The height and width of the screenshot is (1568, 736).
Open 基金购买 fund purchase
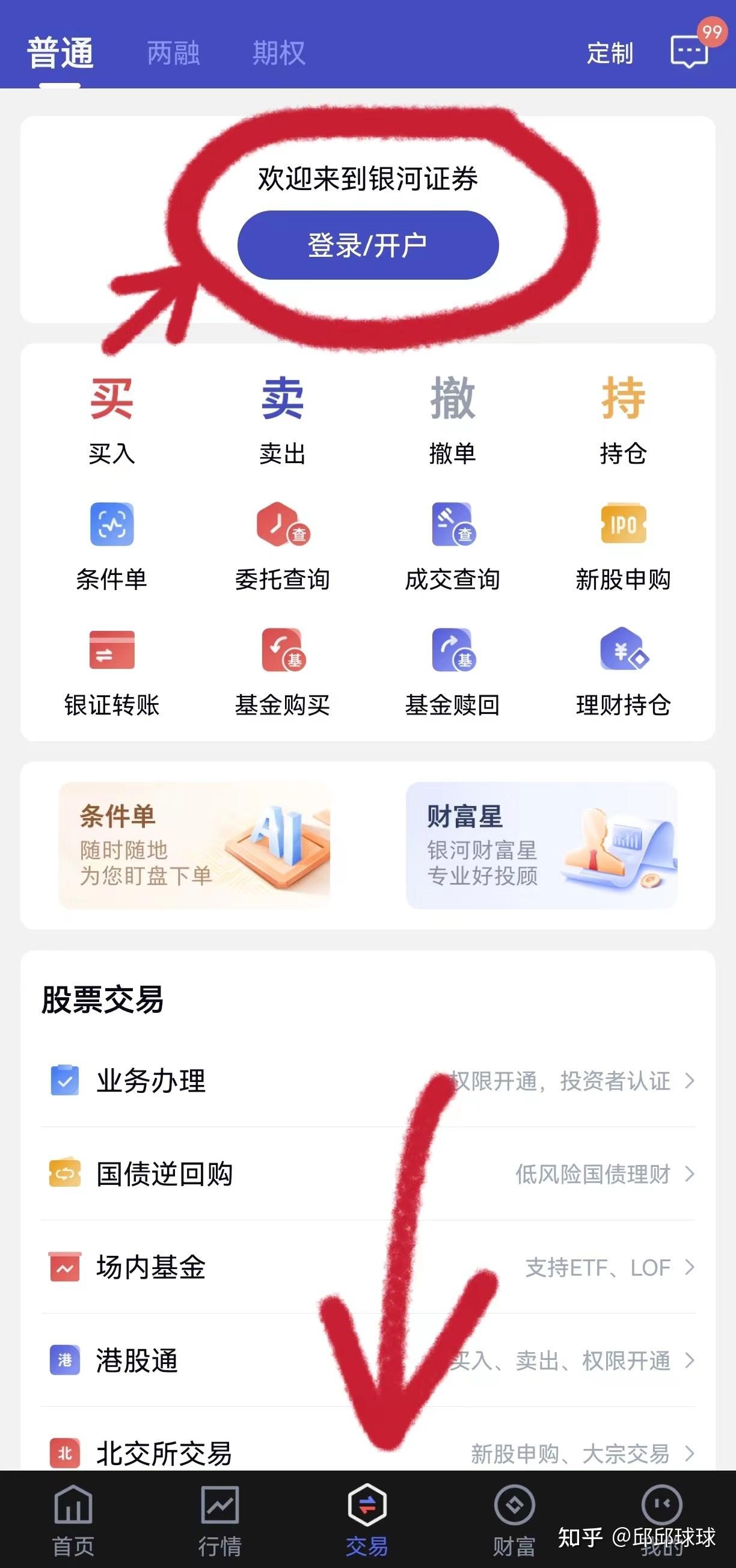tap(282, 671)
